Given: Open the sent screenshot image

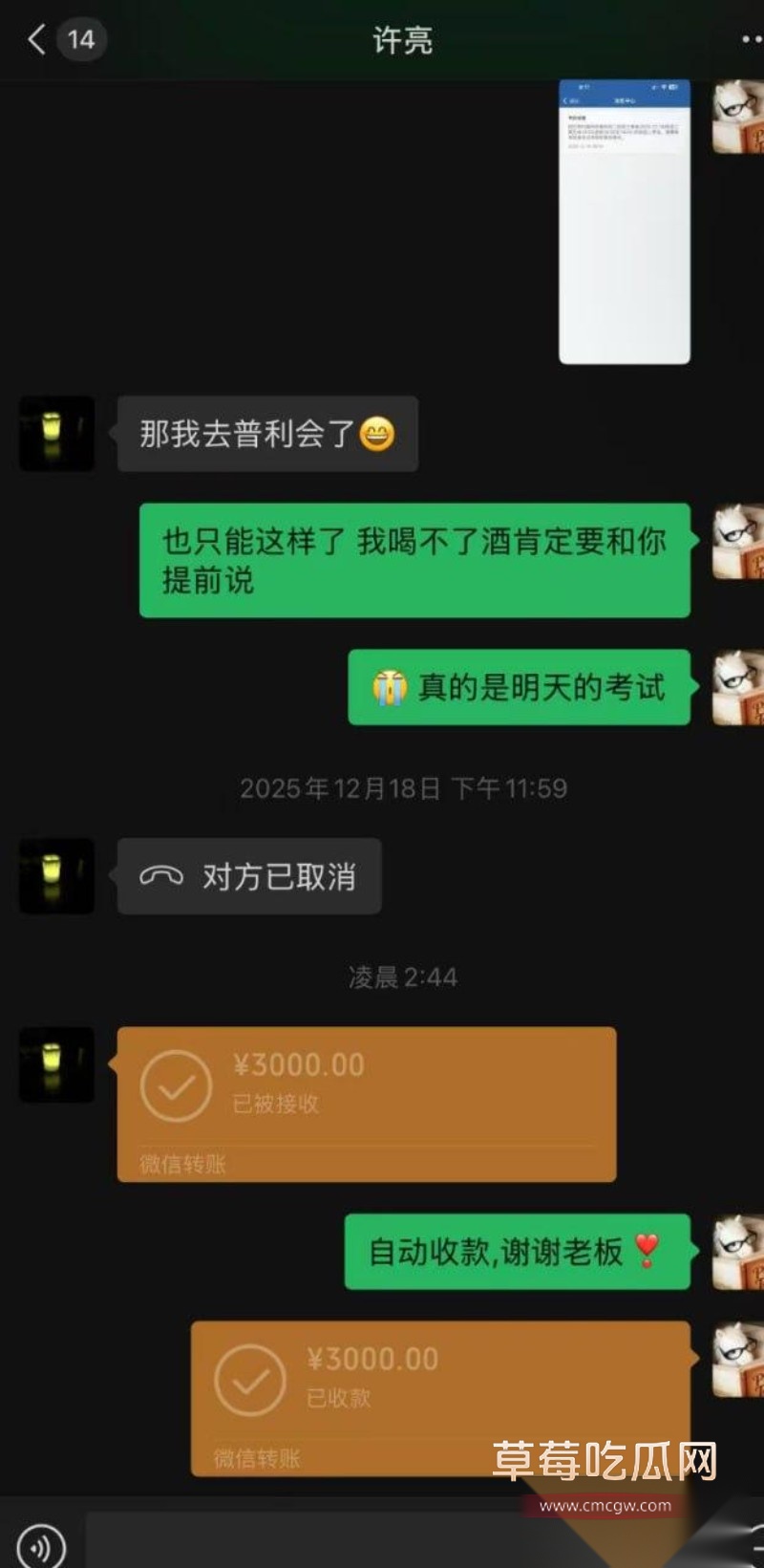Looking at the screenshot, I should pyautogui.click(x=625, y=222).
